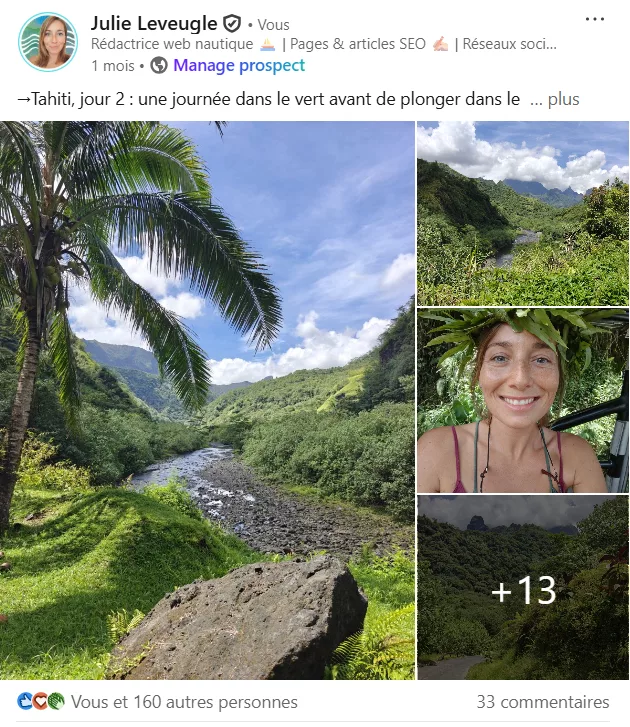Open Julie Leveugle's profile name
630x727 pixels.
(153, 22)
